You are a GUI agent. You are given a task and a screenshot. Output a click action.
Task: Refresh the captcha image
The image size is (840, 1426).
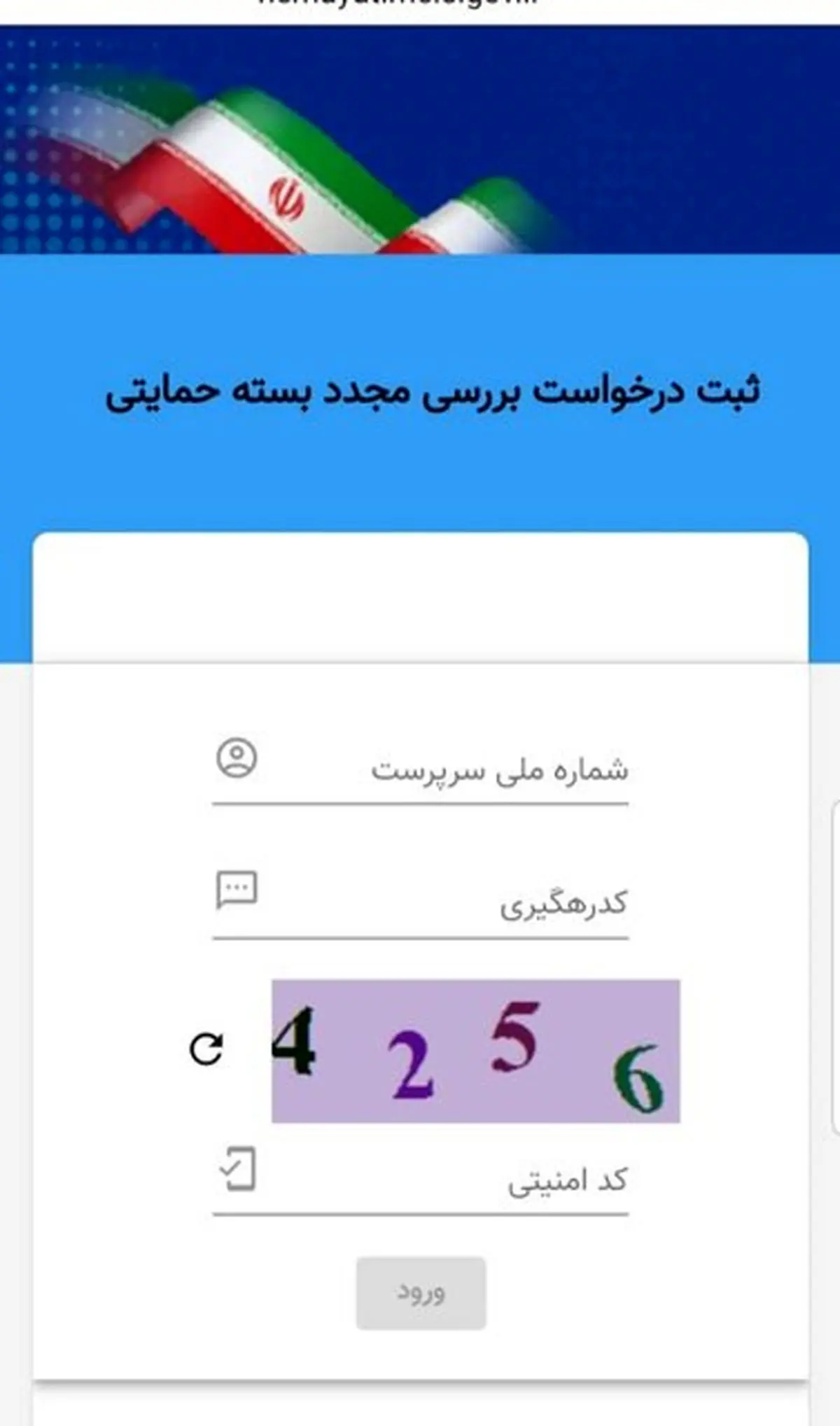pyautogui.click(x=206, y=1049)
